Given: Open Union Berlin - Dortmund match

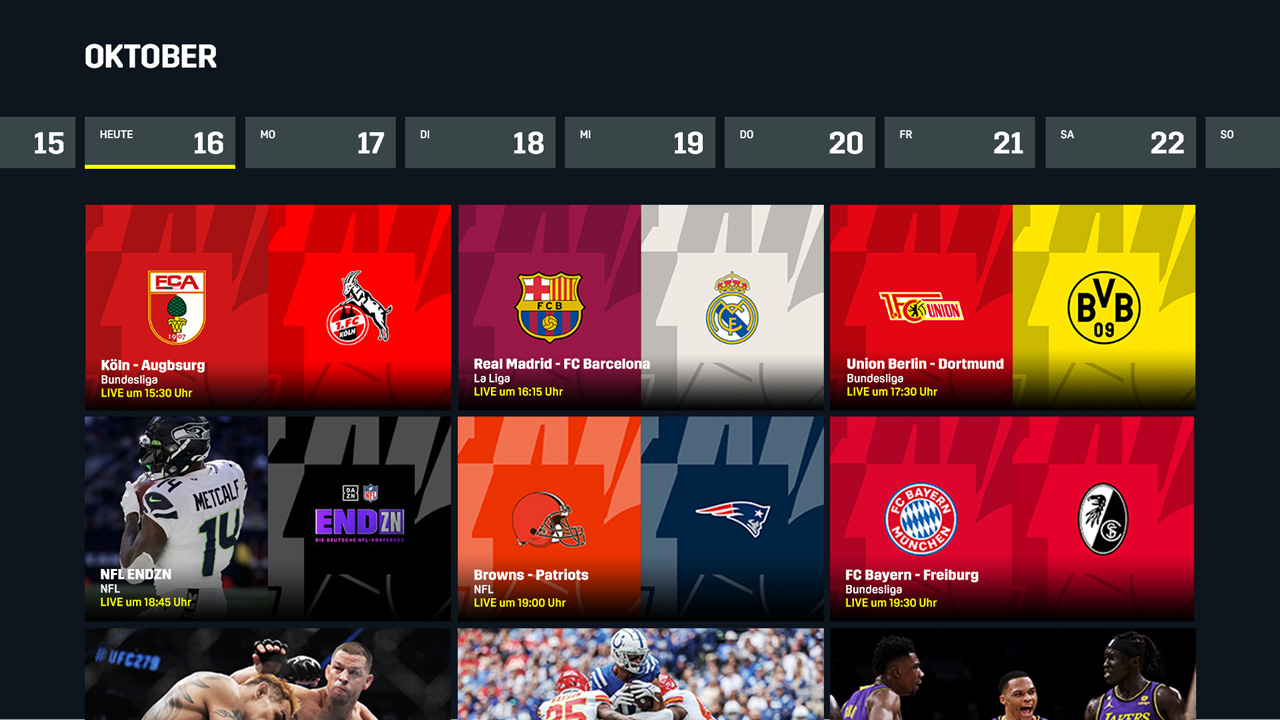Looking at the screenshot, I should pos(1012,307).
